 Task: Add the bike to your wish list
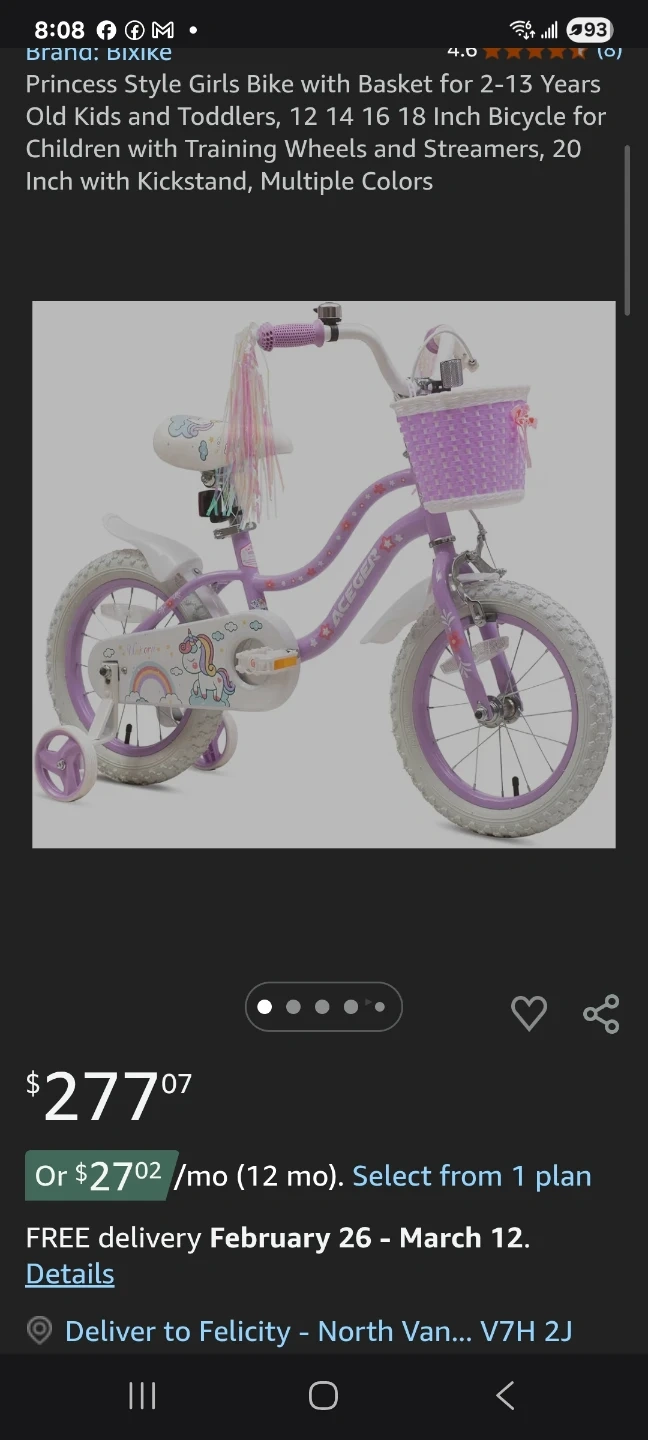(529, 1013)
